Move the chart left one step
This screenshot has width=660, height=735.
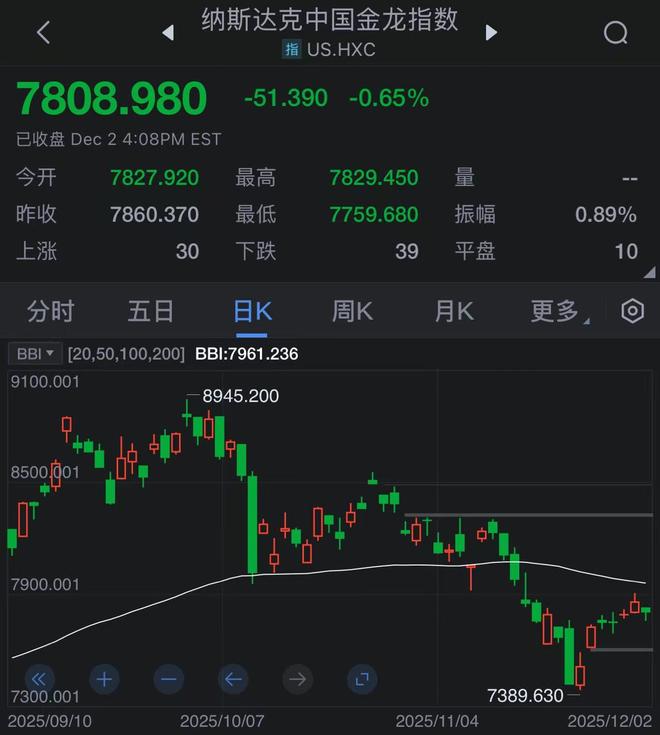click(233, 680)
